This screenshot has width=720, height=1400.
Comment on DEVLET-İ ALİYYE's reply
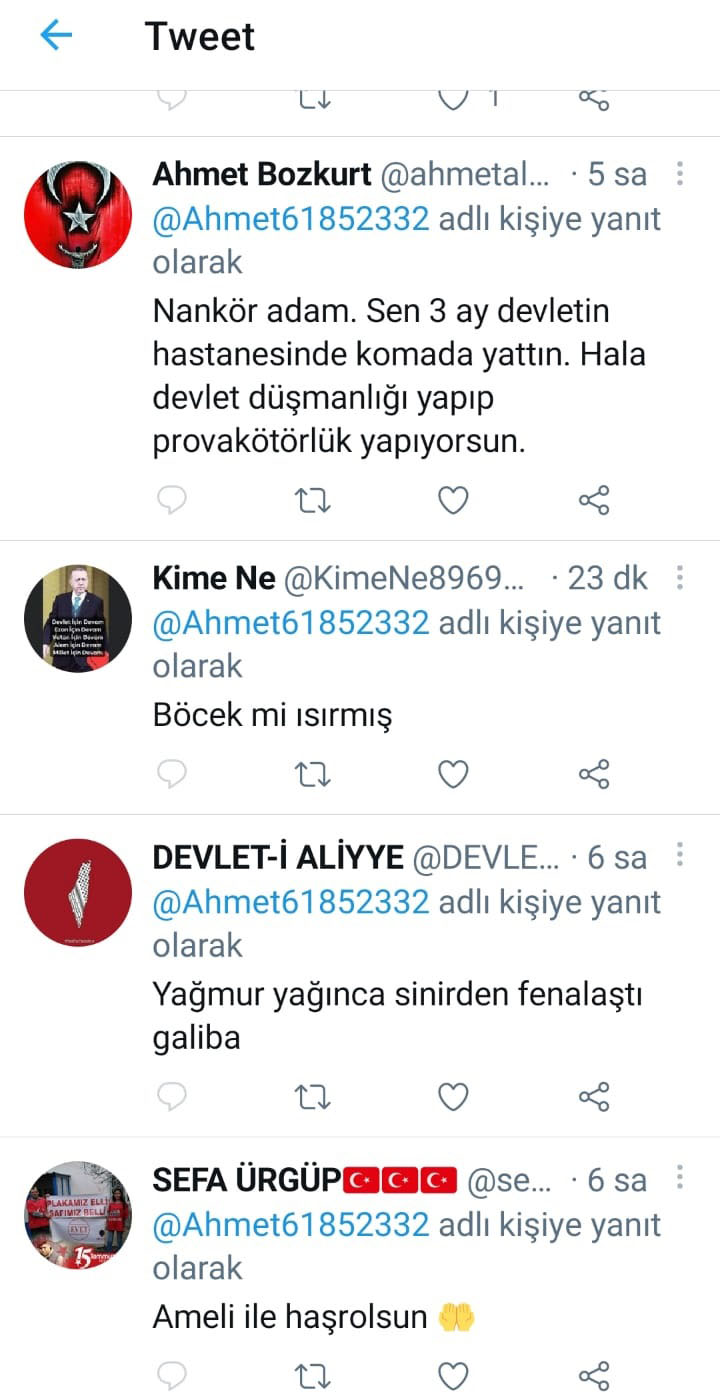click(173, 1097)
